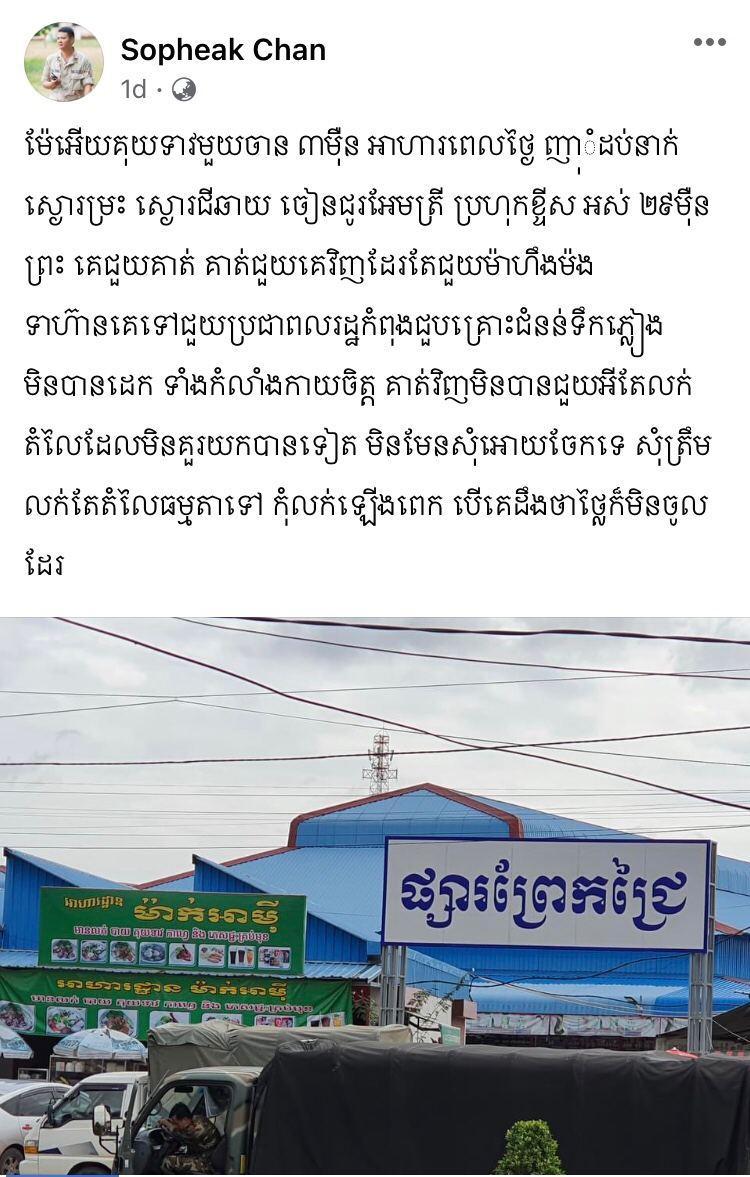750x1177 pixels.
Task: Open Sopheak Chan's profile name link
Action: [x=222, y=49]
